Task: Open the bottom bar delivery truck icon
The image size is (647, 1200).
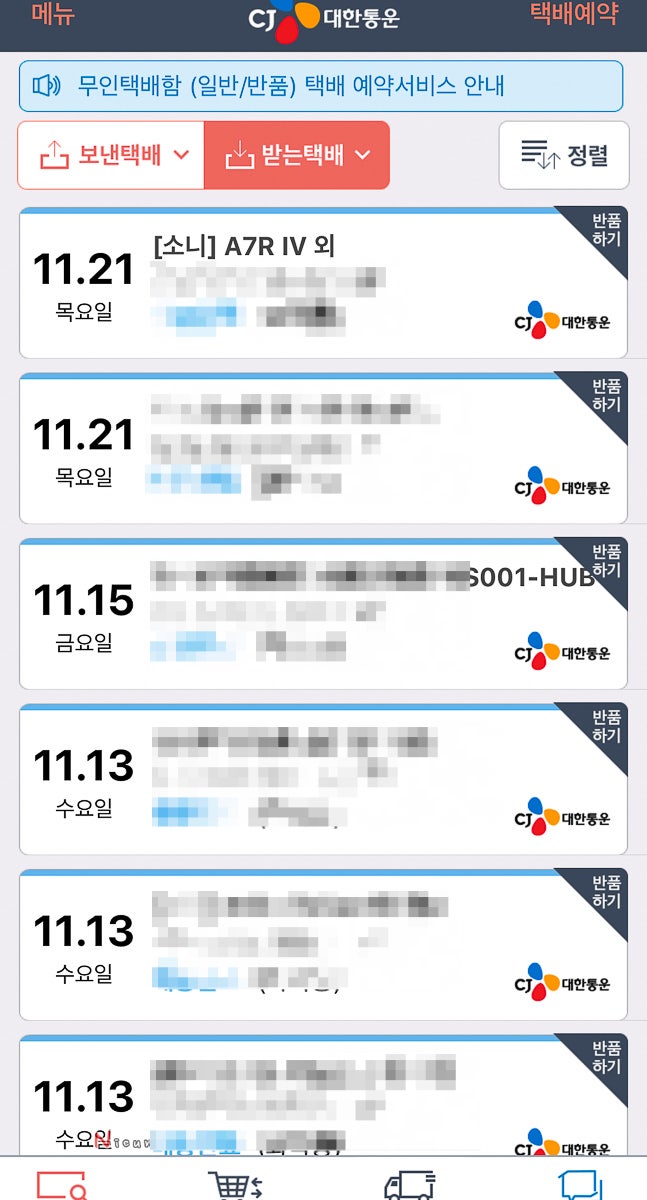Action: point(410,1184)
